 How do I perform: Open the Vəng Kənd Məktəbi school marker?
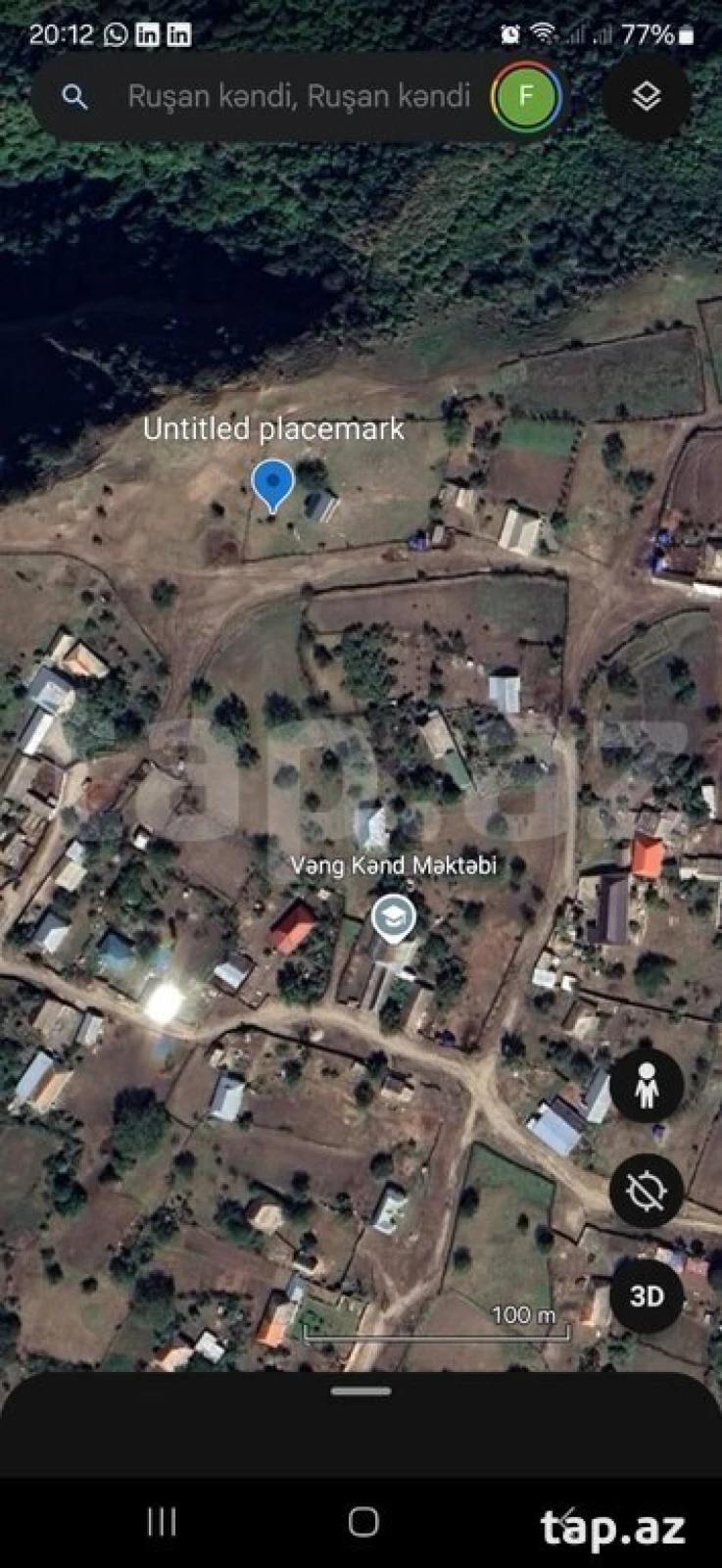point(394,918)
